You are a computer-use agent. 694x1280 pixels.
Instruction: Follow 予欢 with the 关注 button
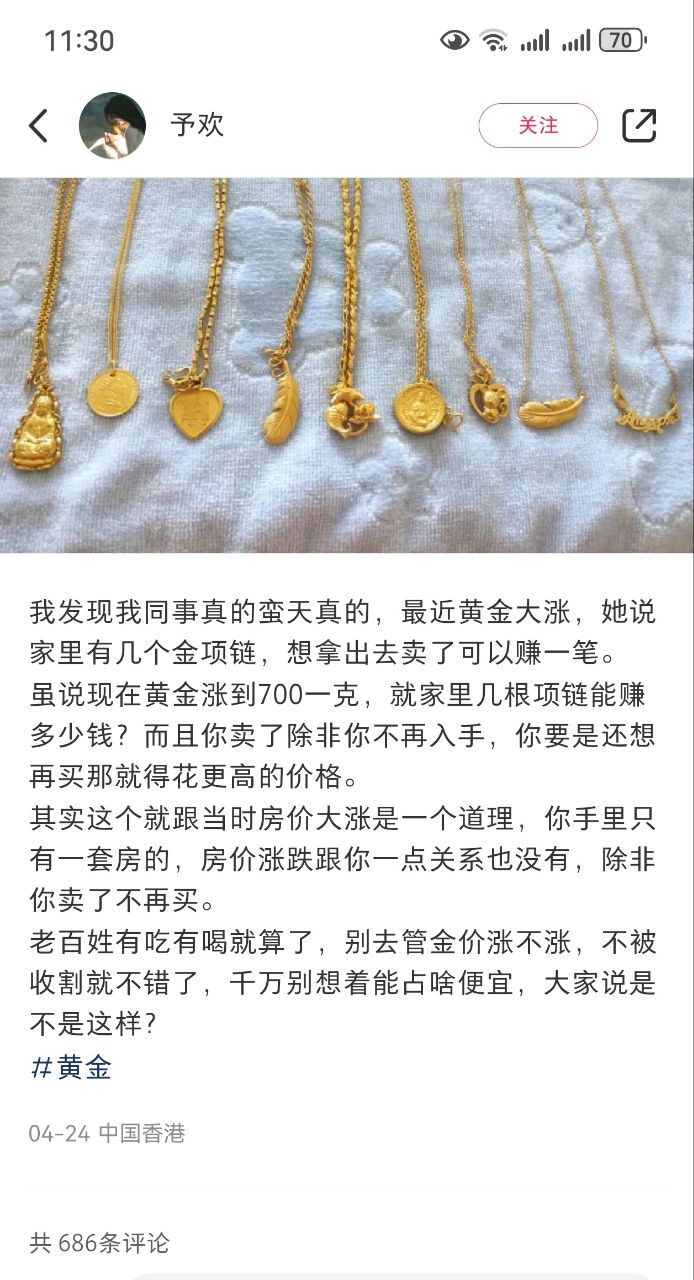point(538,126)
